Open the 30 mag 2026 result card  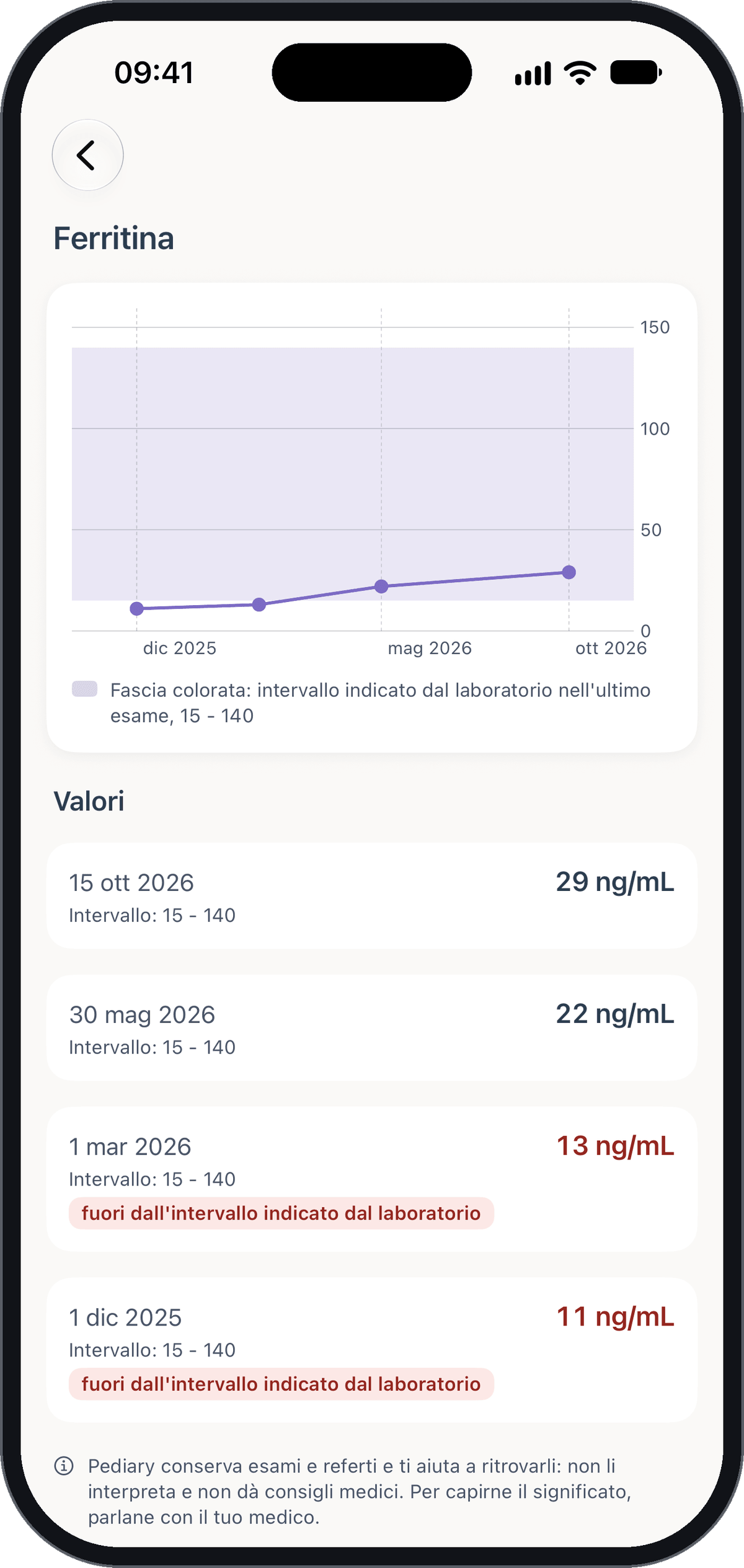372,1027
